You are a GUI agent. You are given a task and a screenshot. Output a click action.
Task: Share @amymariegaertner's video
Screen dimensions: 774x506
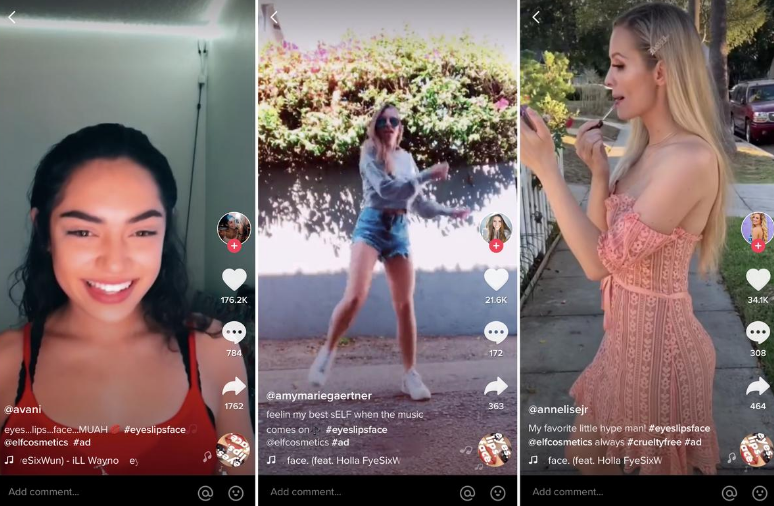(496, 386)
